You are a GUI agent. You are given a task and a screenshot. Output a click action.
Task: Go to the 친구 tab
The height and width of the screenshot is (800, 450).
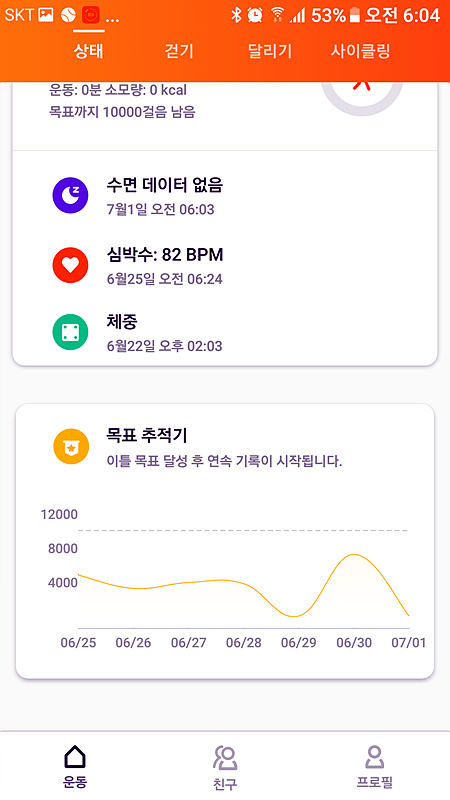[x=225, y=767]
